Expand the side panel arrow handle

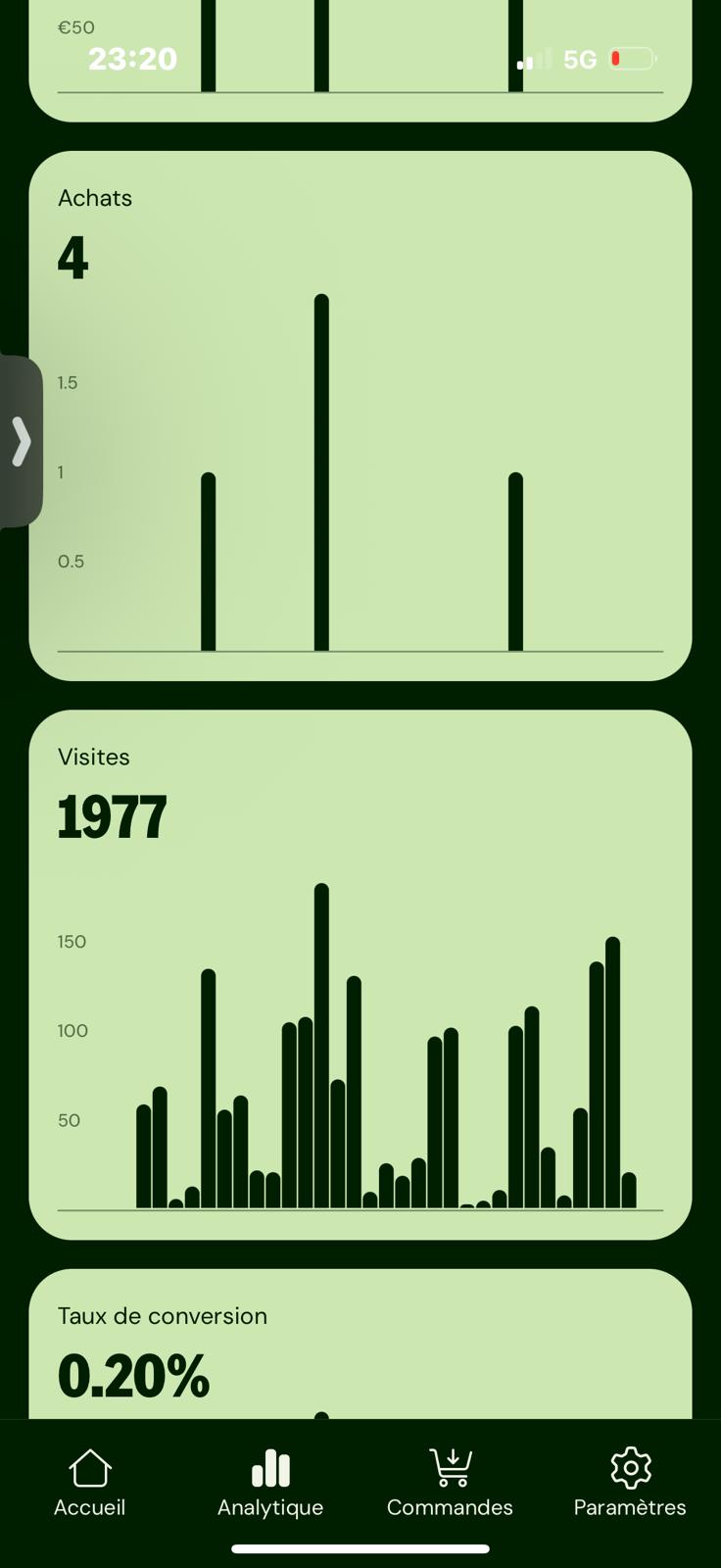21,441
